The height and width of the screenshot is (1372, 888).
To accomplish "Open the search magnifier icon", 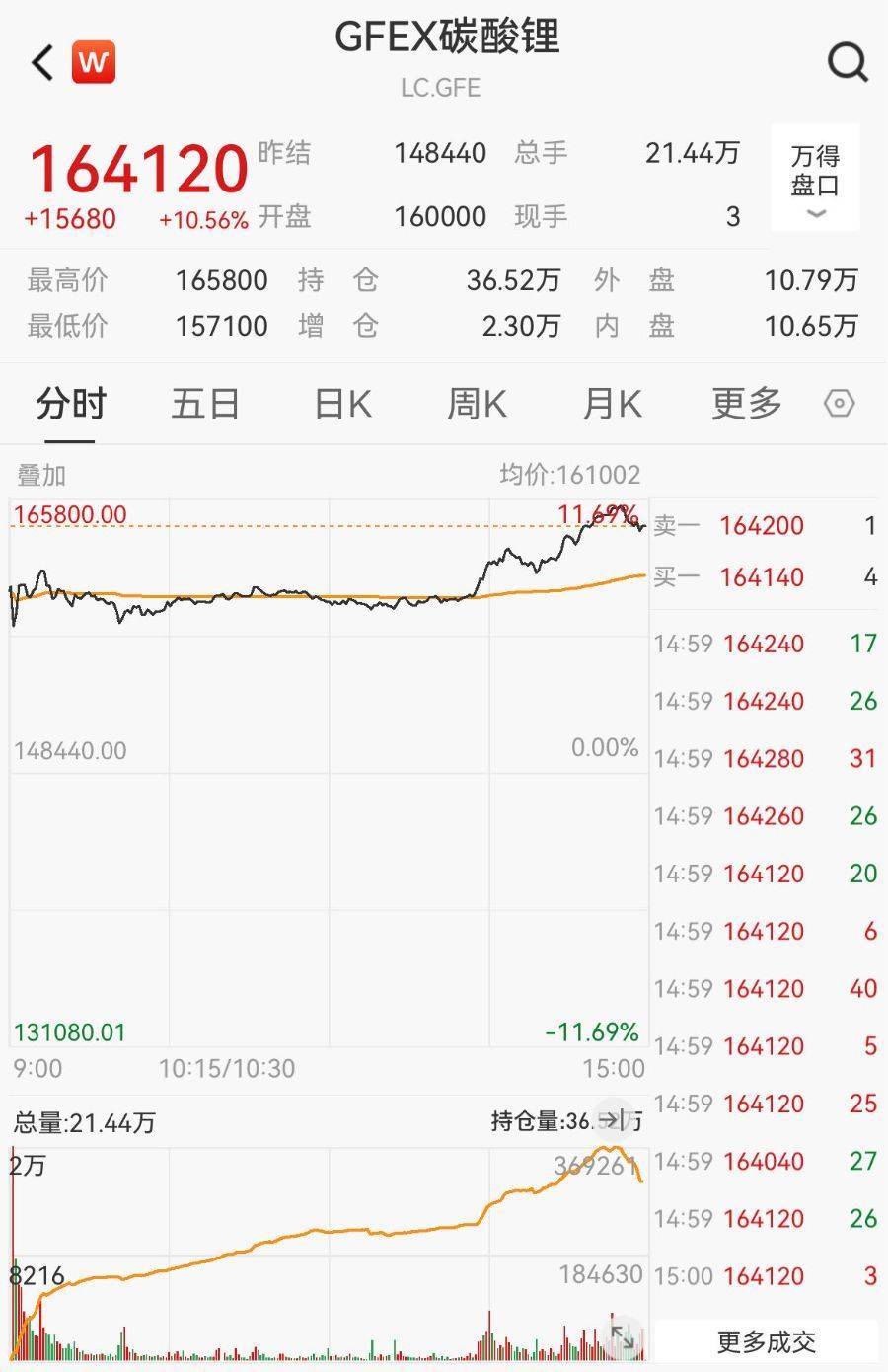I will 847,62.
